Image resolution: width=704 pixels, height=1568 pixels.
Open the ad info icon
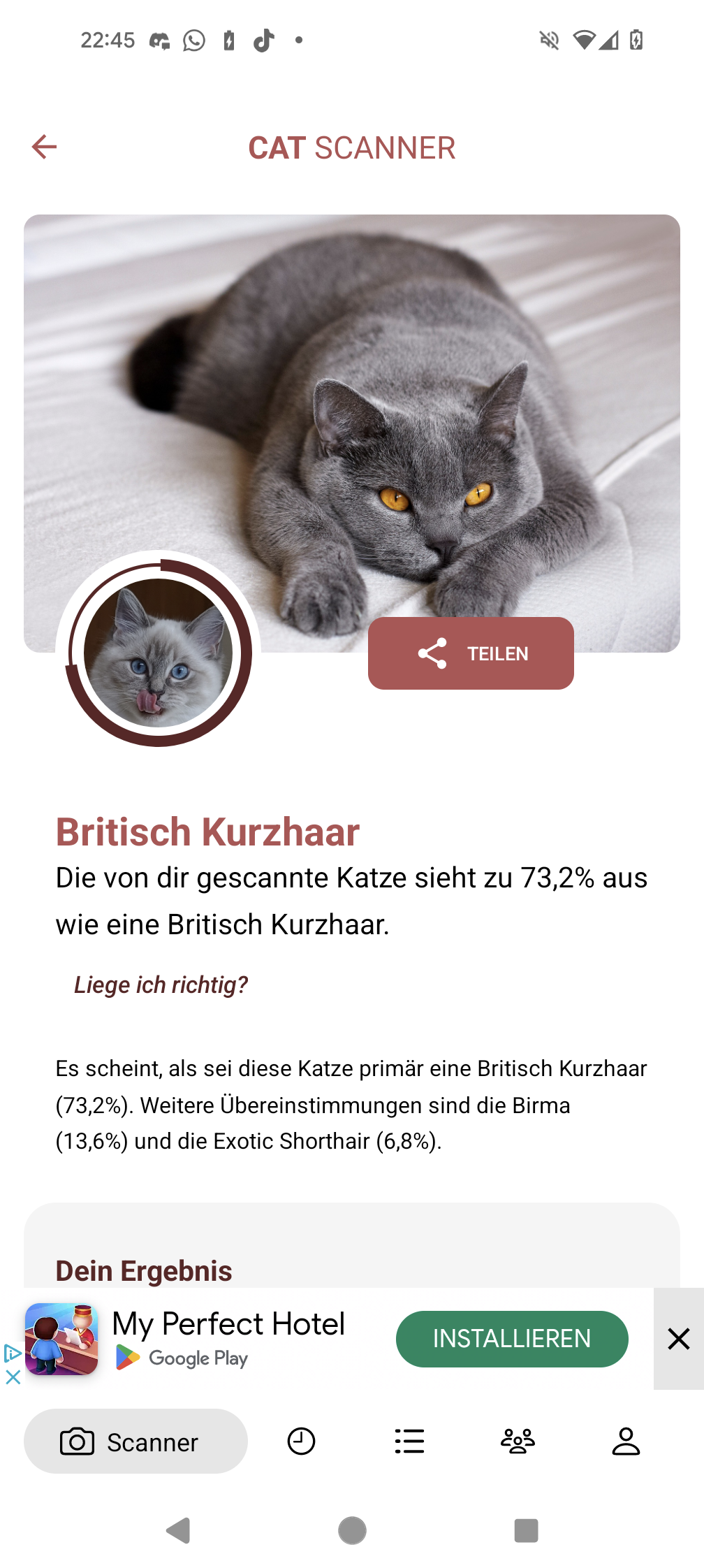tap(12, 1353)
